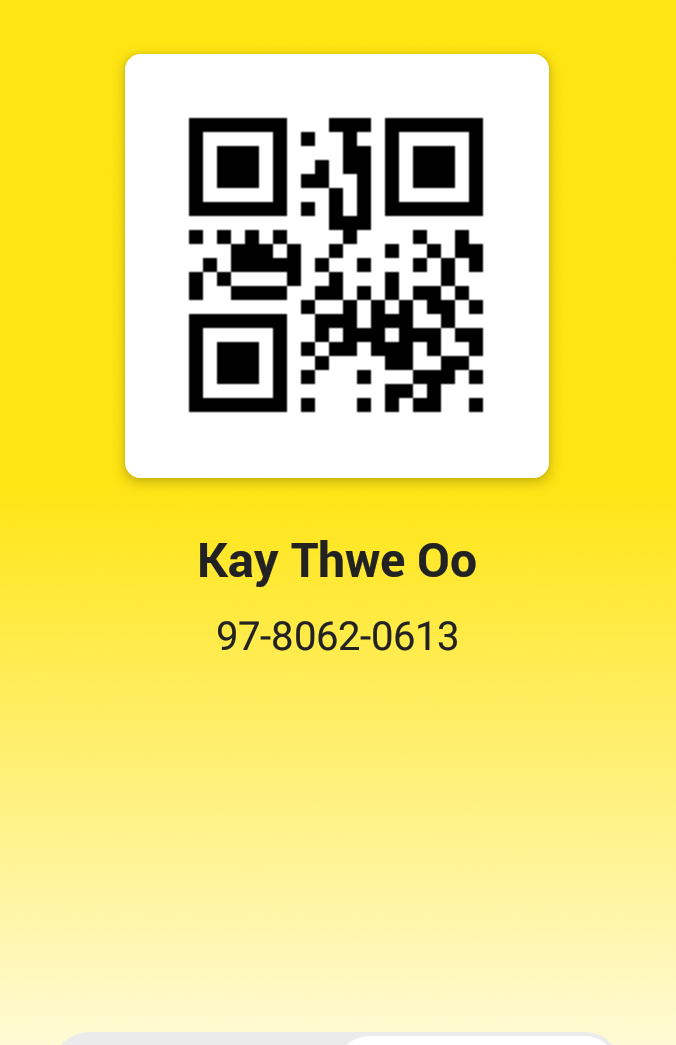676x1045 pixels.
Task: Select the grey left segment of bottom switcher
Action: tap(200, 1039)
